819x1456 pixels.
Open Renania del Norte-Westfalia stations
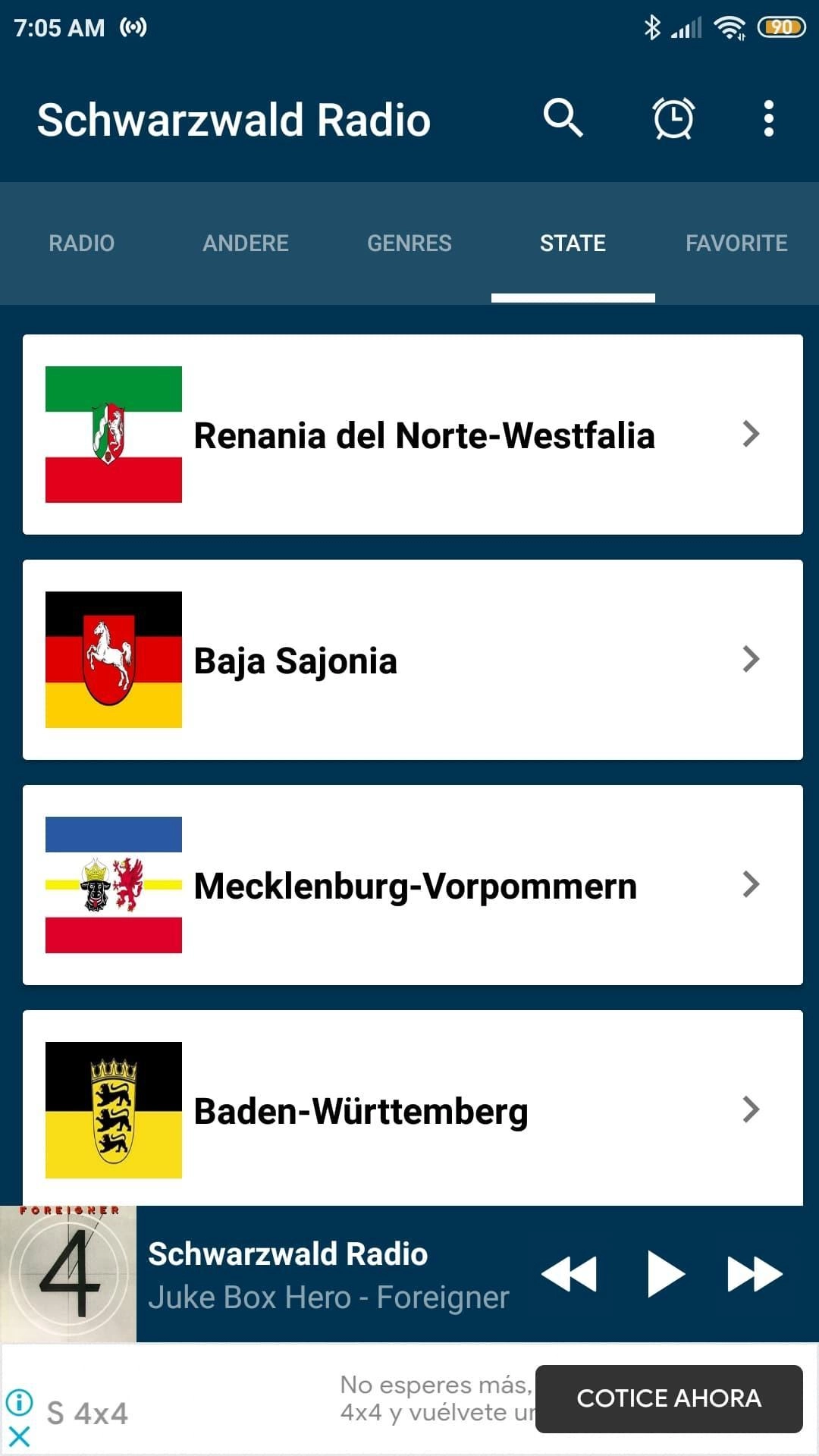click(x=413, y=435)
